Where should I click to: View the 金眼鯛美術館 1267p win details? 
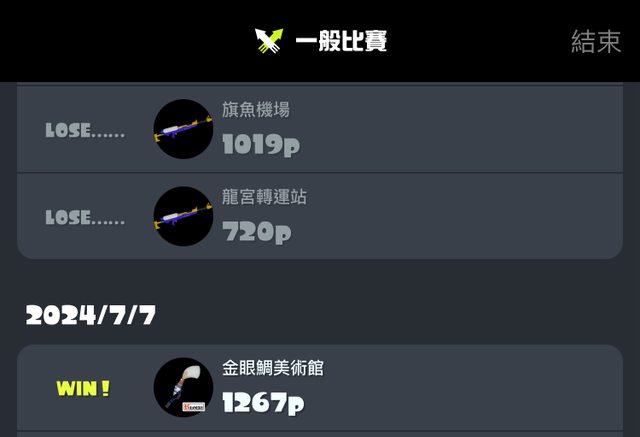pyautogui.click(x=320, y=388)
